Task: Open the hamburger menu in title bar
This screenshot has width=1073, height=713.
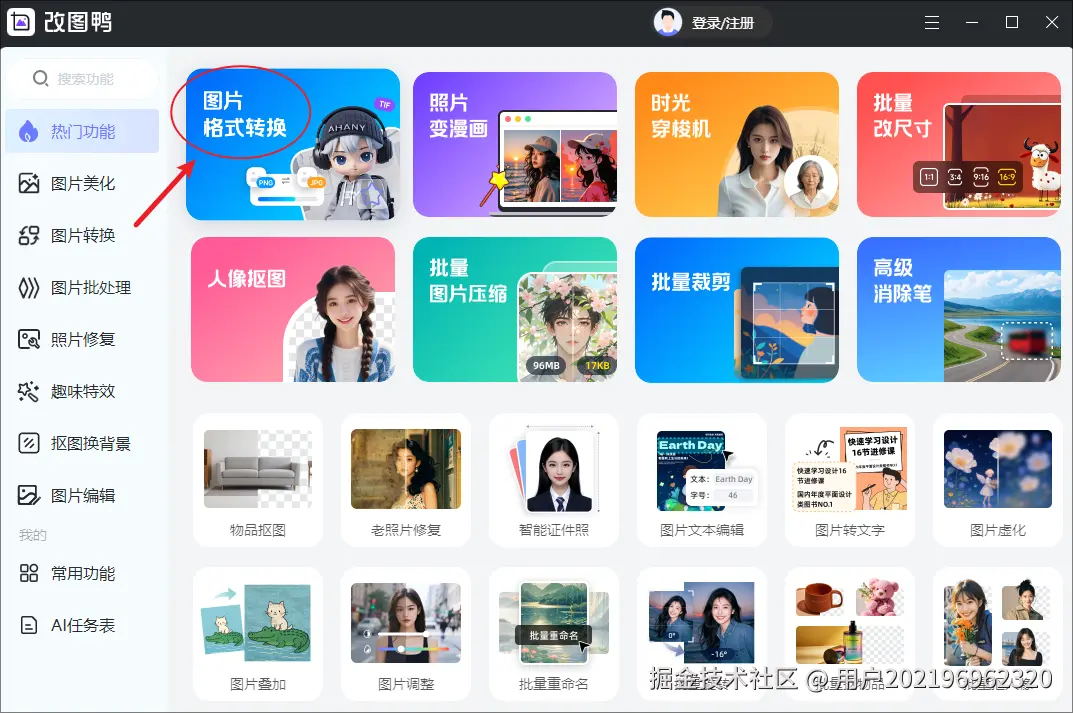Action: [x=932, y=22]
